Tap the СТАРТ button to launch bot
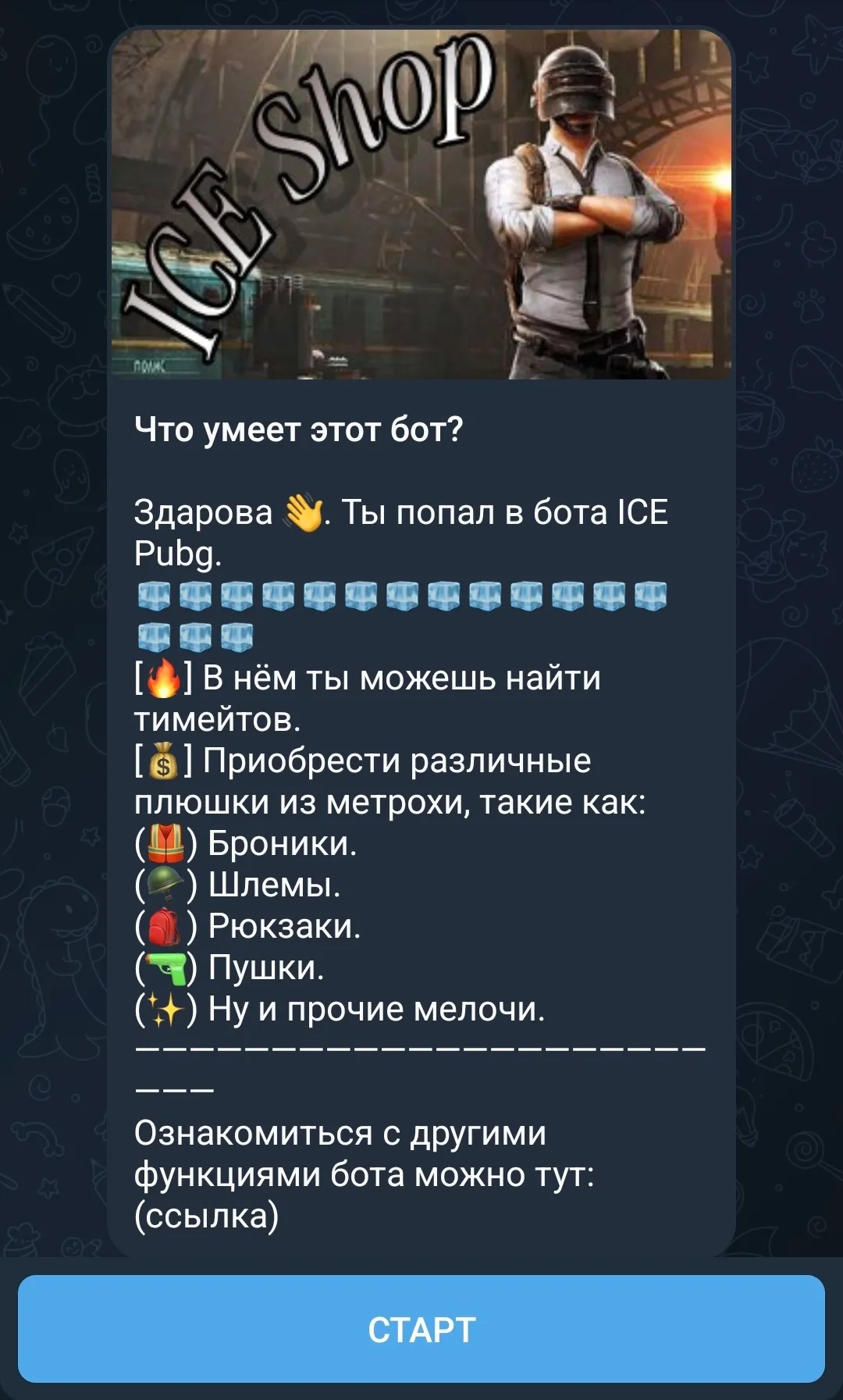 (x=421, y=1330)
